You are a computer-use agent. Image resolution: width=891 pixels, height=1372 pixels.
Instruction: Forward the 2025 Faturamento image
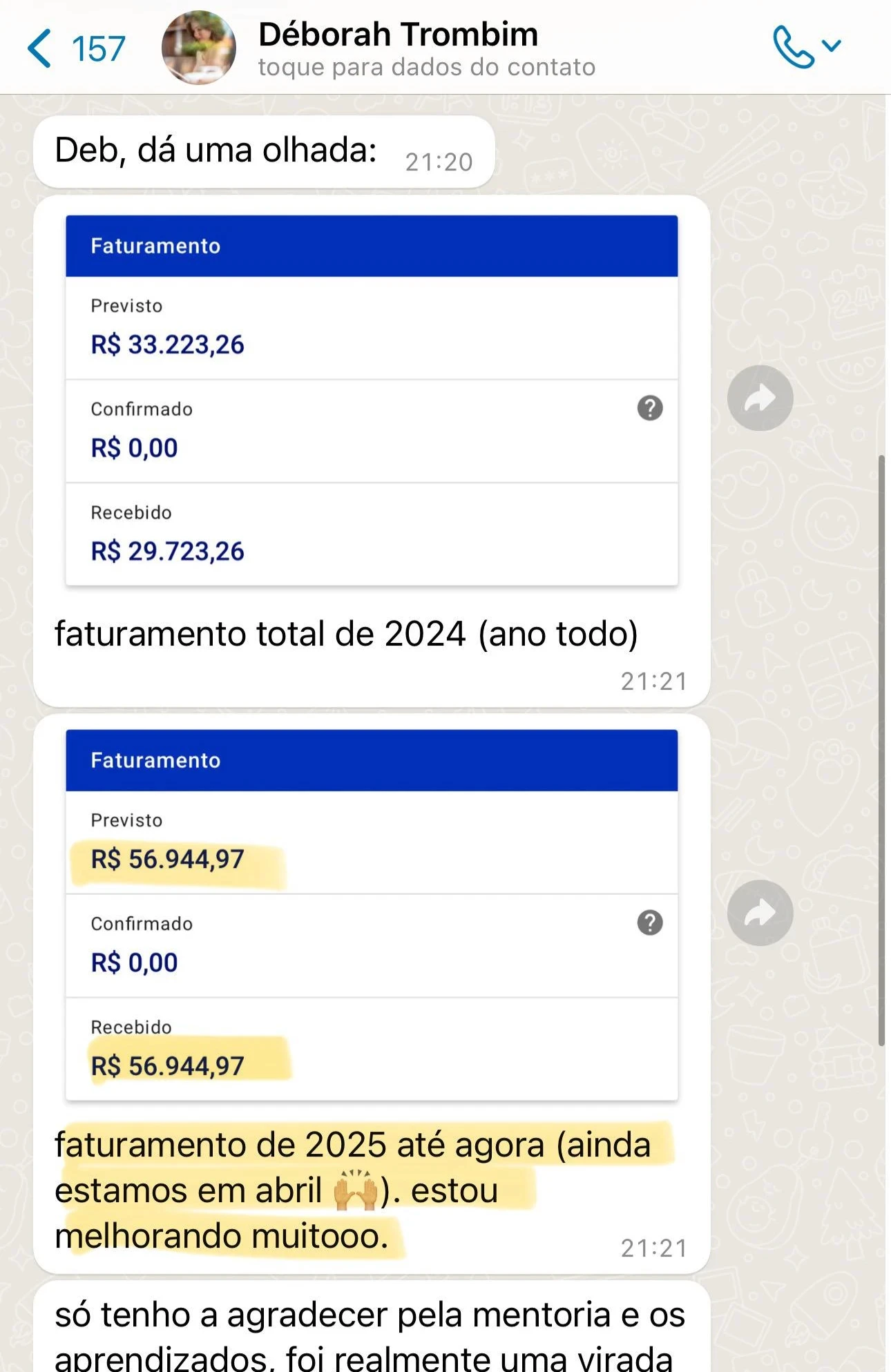click(x=760, y=913)
